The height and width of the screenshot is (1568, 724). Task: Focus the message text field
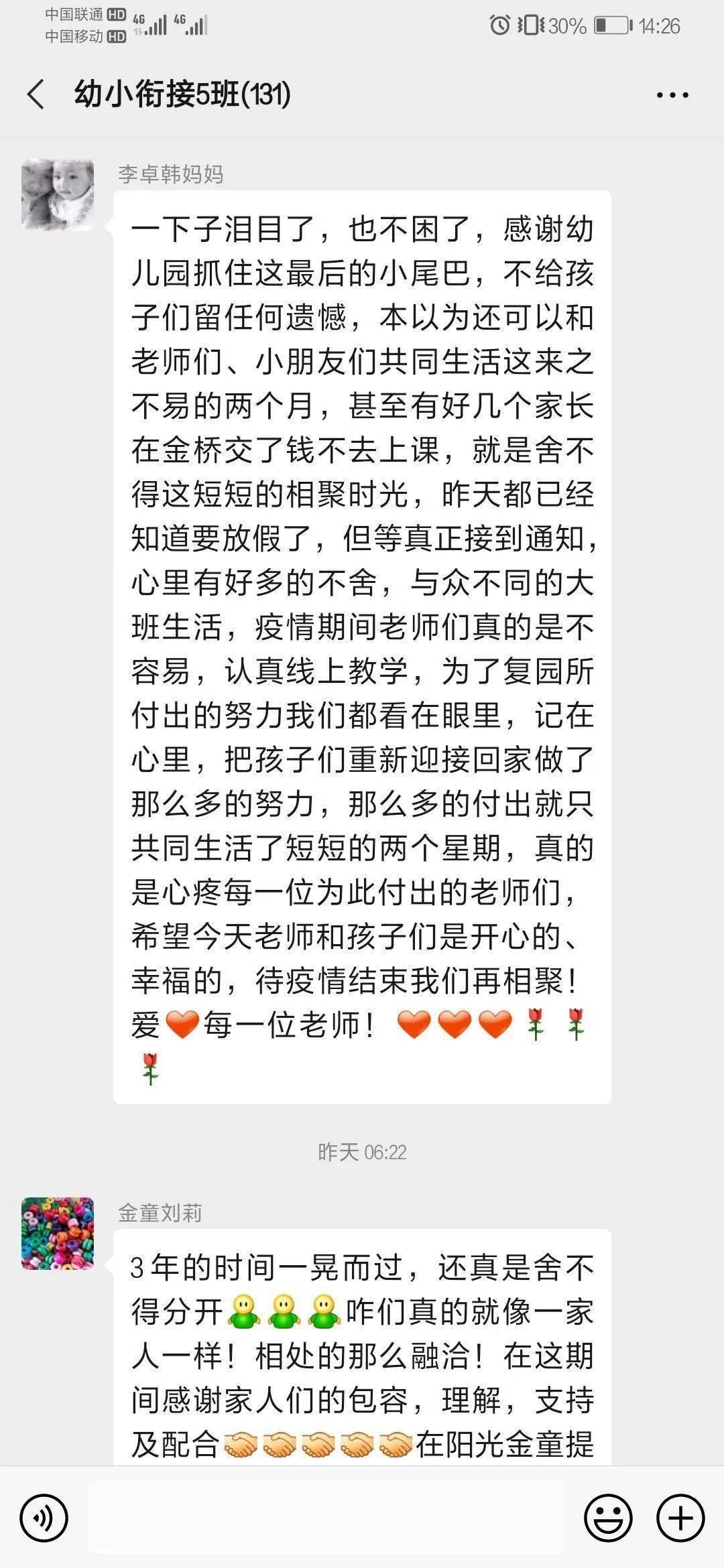click(x=326, y=1517)
